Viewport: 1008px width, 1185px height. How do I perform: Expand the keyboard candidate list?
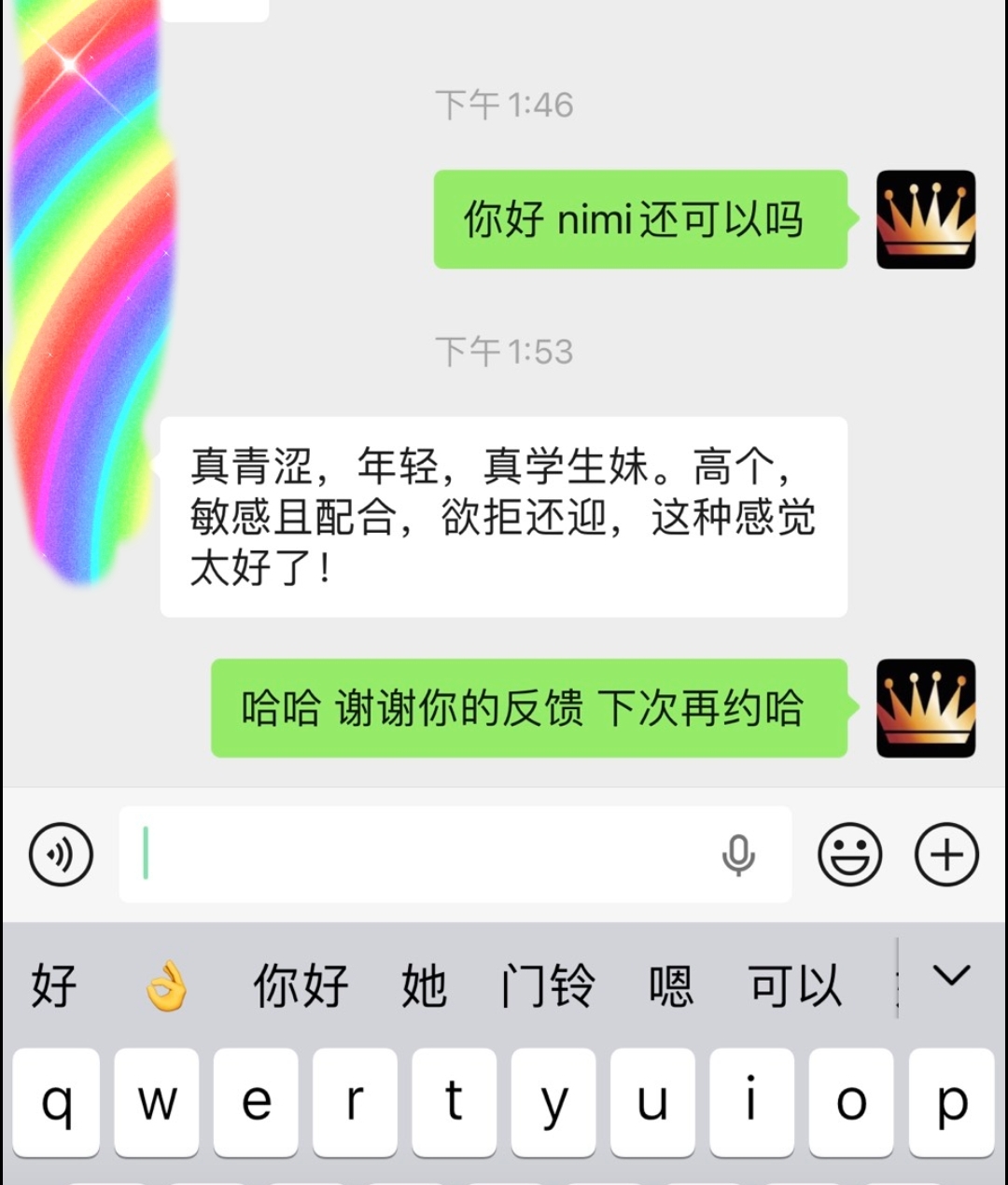pos(951,976)
